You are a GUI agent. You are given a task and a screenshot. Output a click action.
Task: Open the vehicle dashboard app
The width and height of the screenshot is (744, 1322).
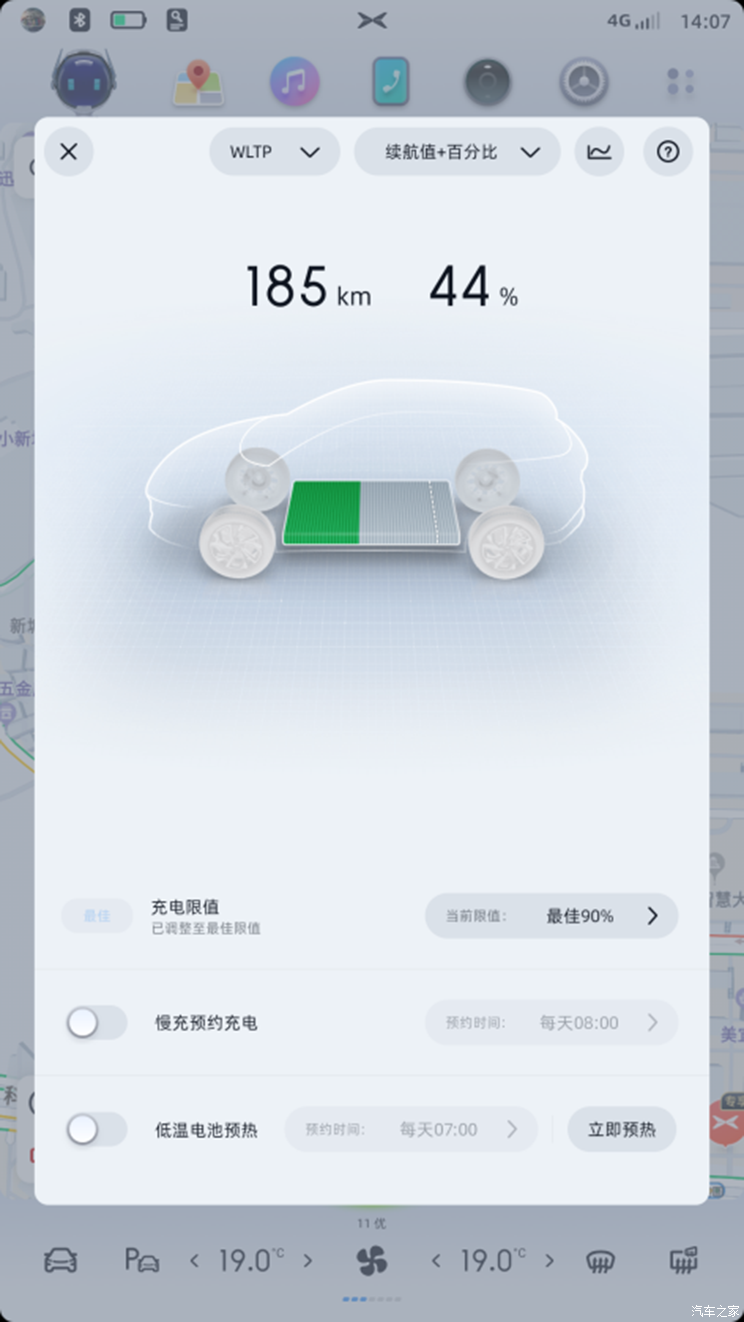584,82
